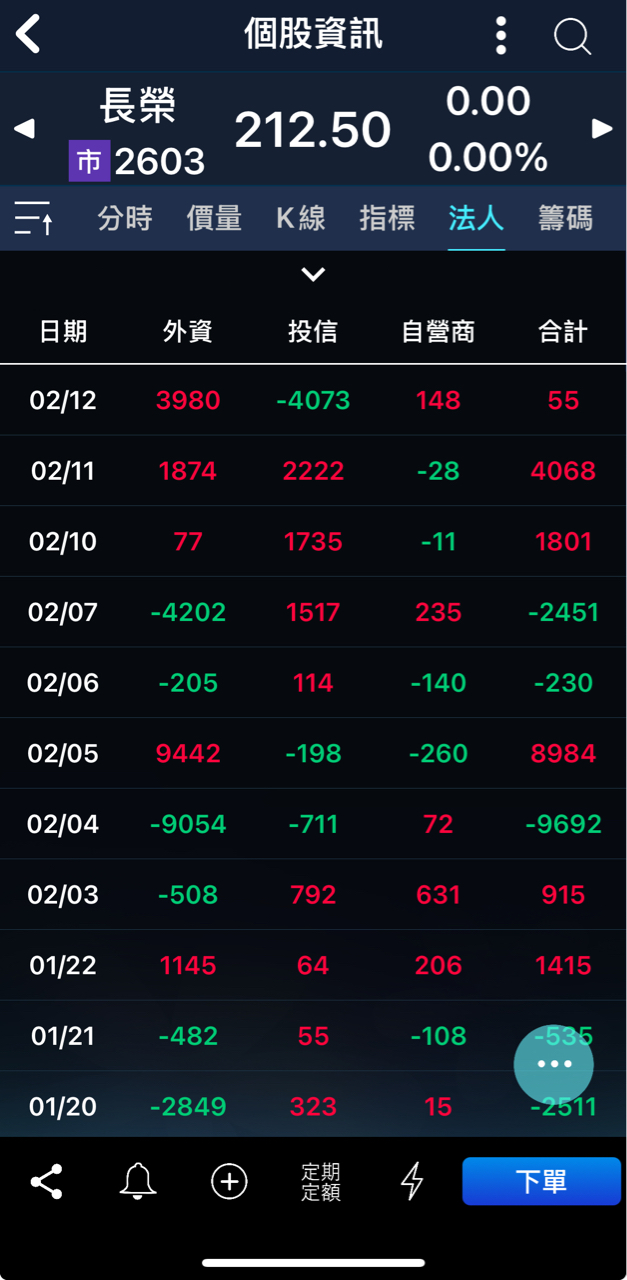Viewport: 627px width, 1280px height.
Task: Tap the floating three-dot bubble
Action: point(554,1064)
